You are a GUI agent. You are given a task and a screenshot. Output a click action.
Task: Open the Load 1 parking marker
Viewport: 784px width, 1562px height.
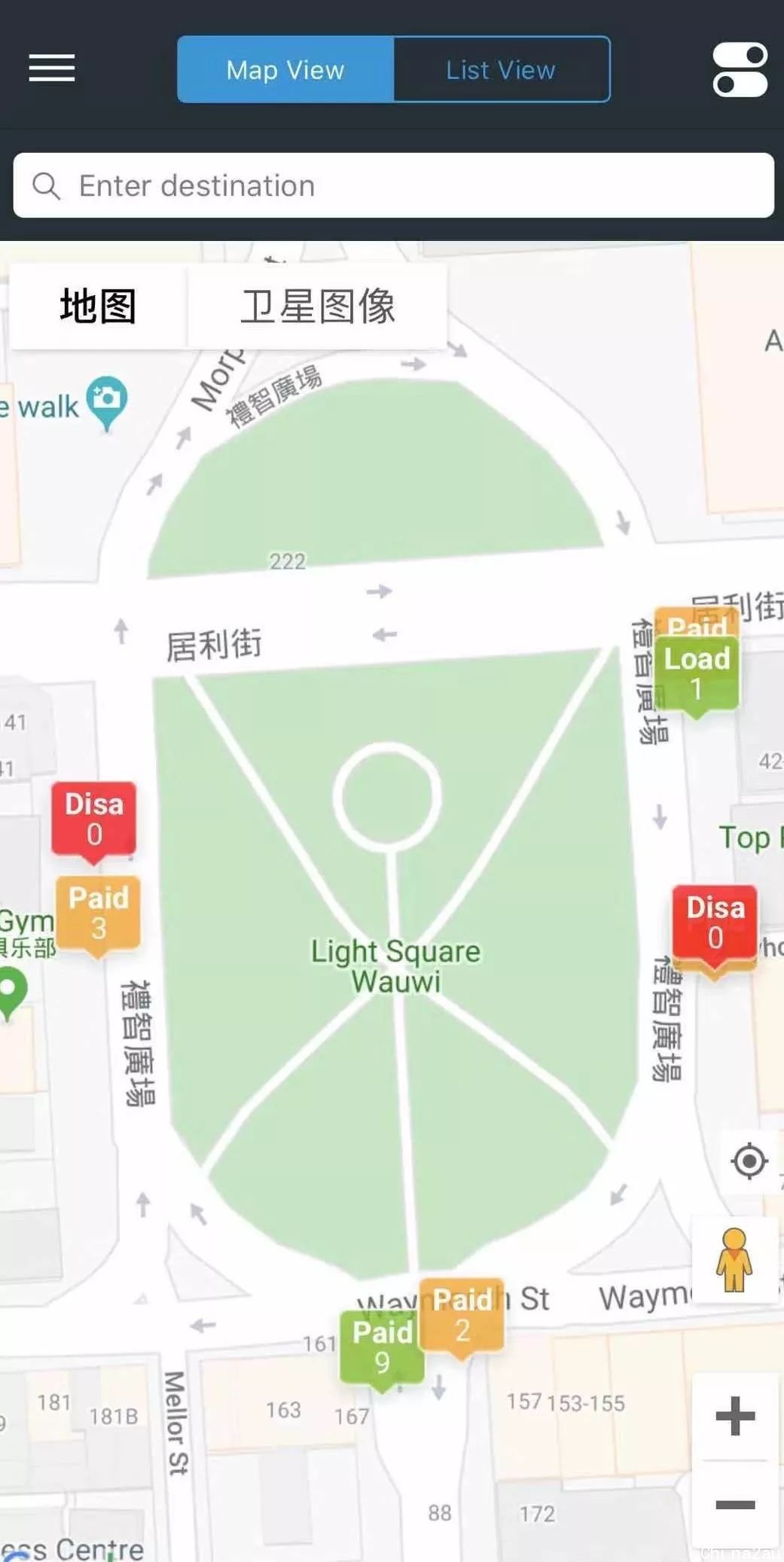pos(697,673)
